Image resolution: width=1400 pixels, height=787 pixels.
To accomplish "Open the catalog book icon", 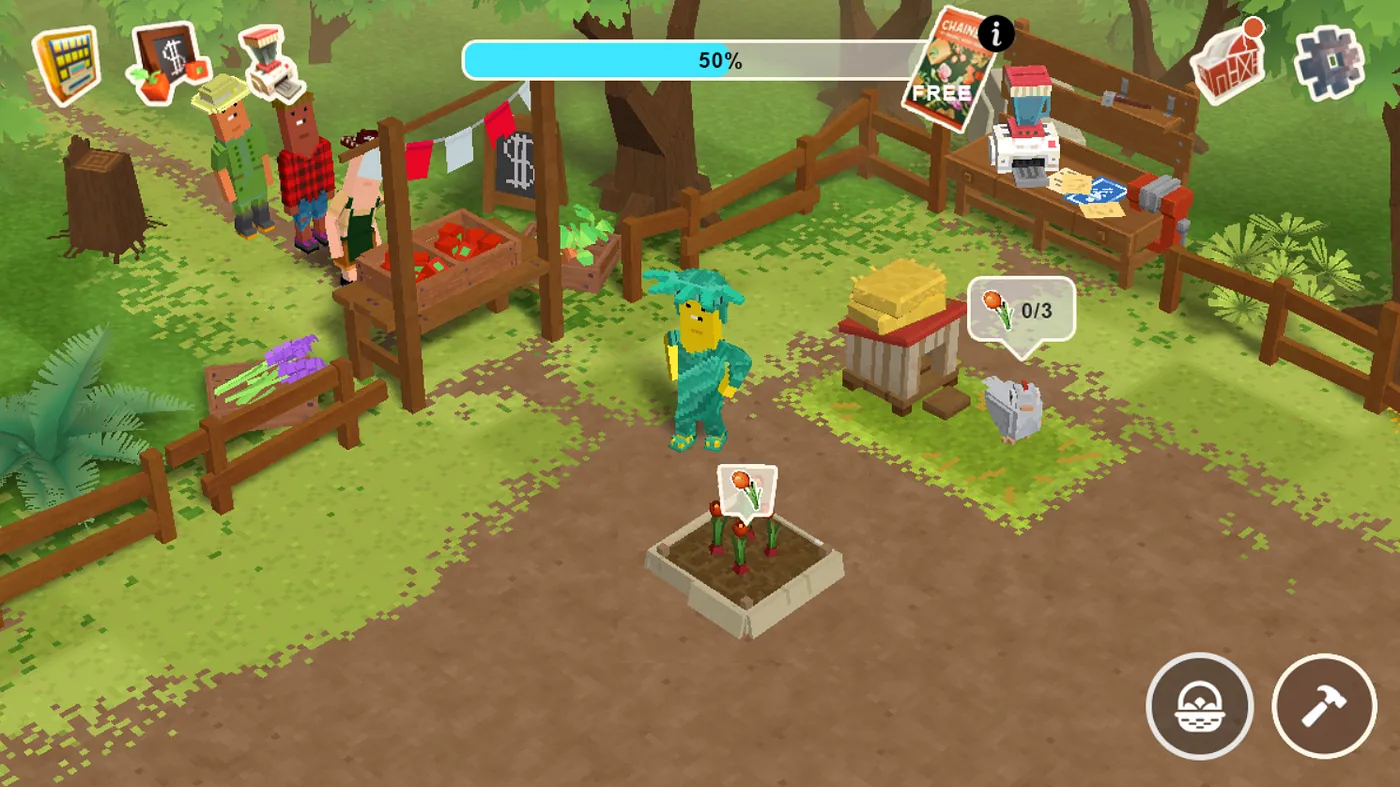I will click(65, 65).
